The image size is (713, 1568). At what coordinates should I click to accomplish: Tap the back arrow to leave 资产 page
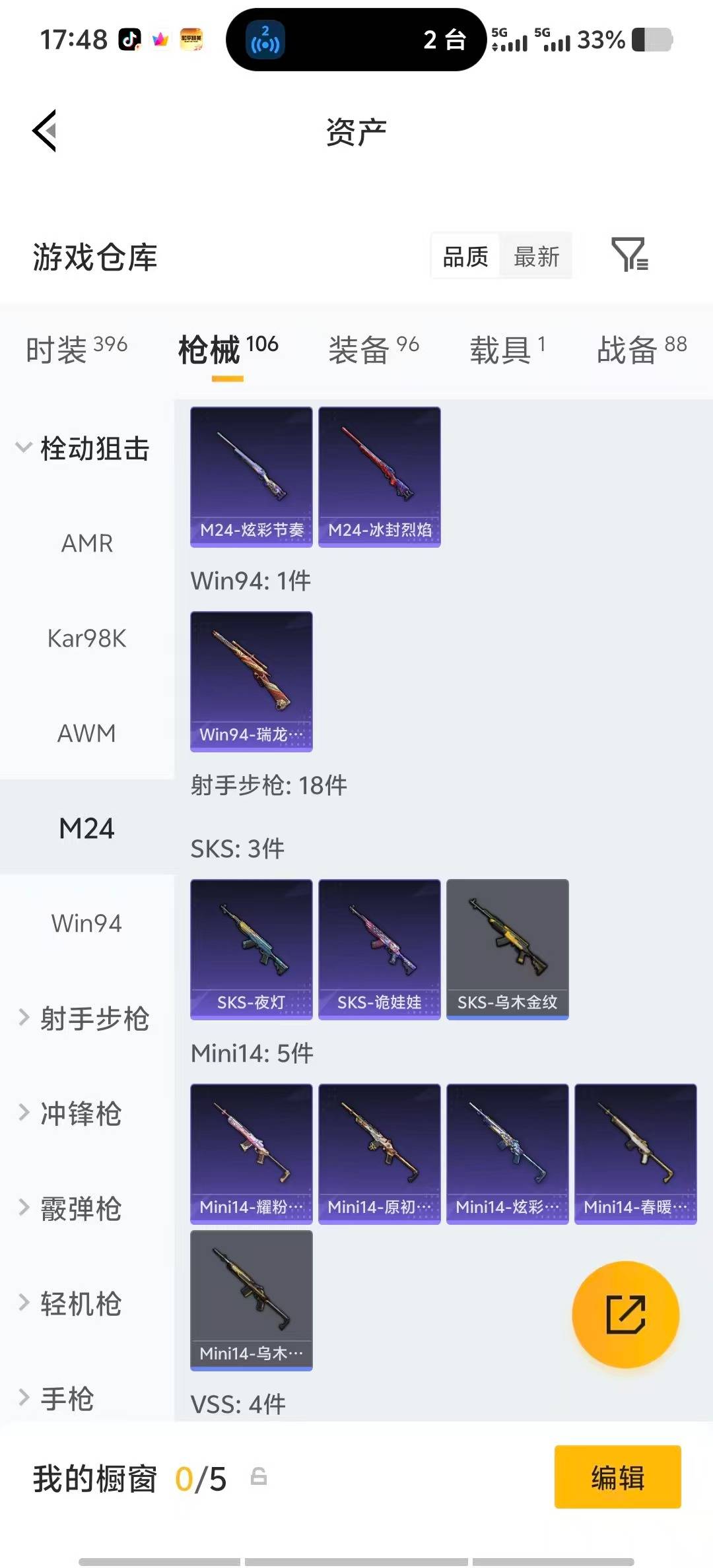44,130
